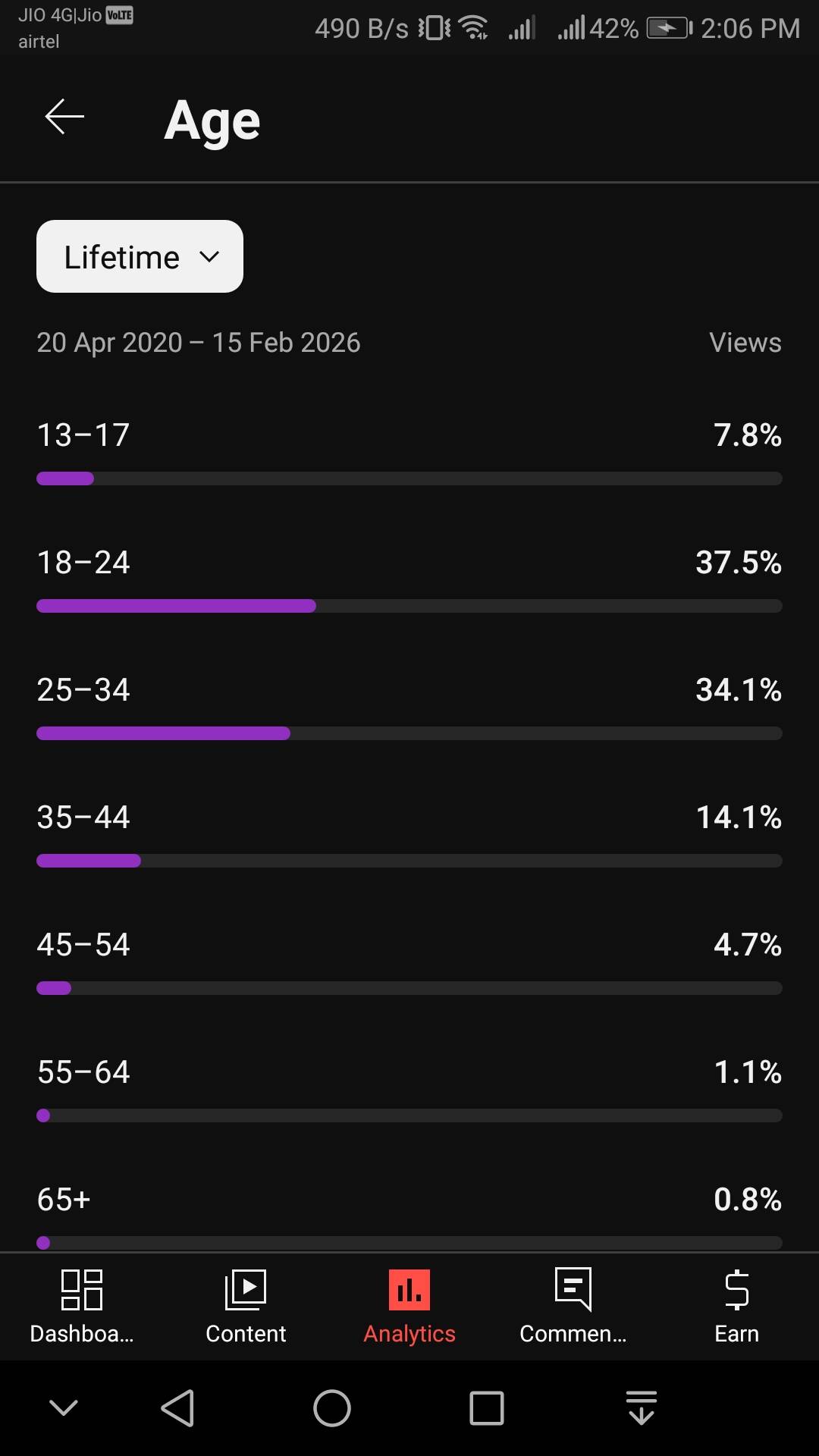Switch to the Content tab
The image size is (819, 1456).
(x=246, y=1306)
